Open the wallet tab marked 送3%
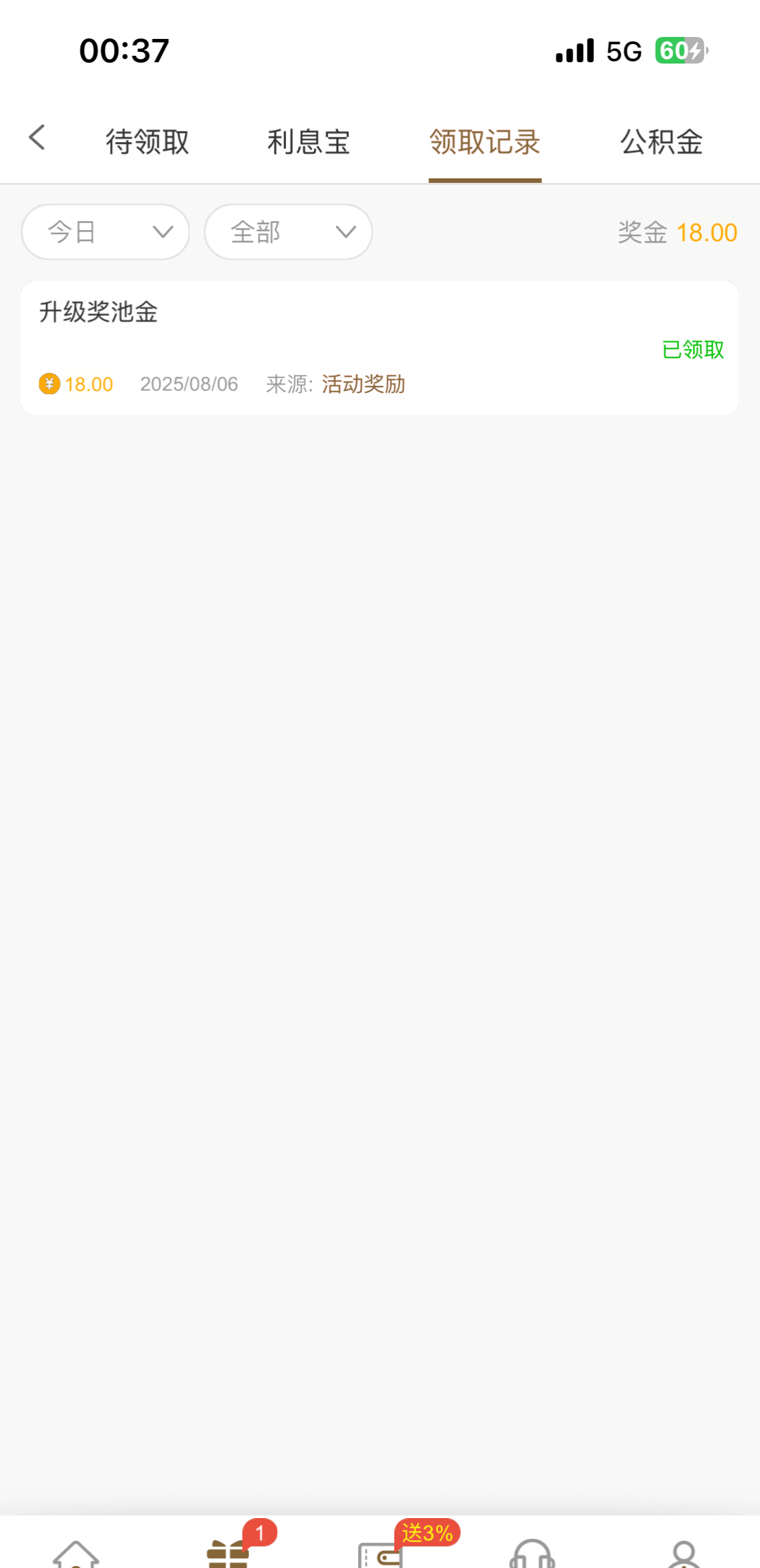Image resolution: width=760 pixels, height=1568 pixels. 381,1554
